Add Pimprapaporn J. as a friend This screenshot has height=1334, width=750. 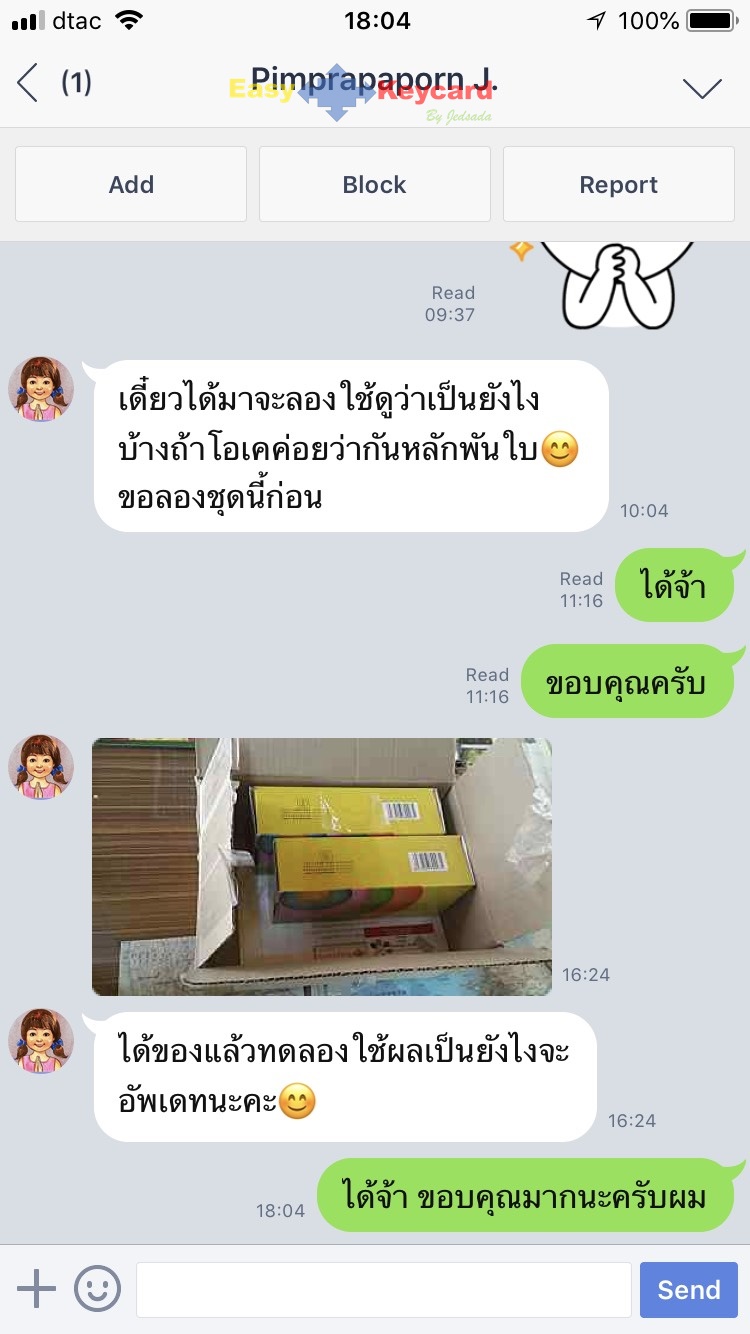pyautogui.click(x=131, y=185)
